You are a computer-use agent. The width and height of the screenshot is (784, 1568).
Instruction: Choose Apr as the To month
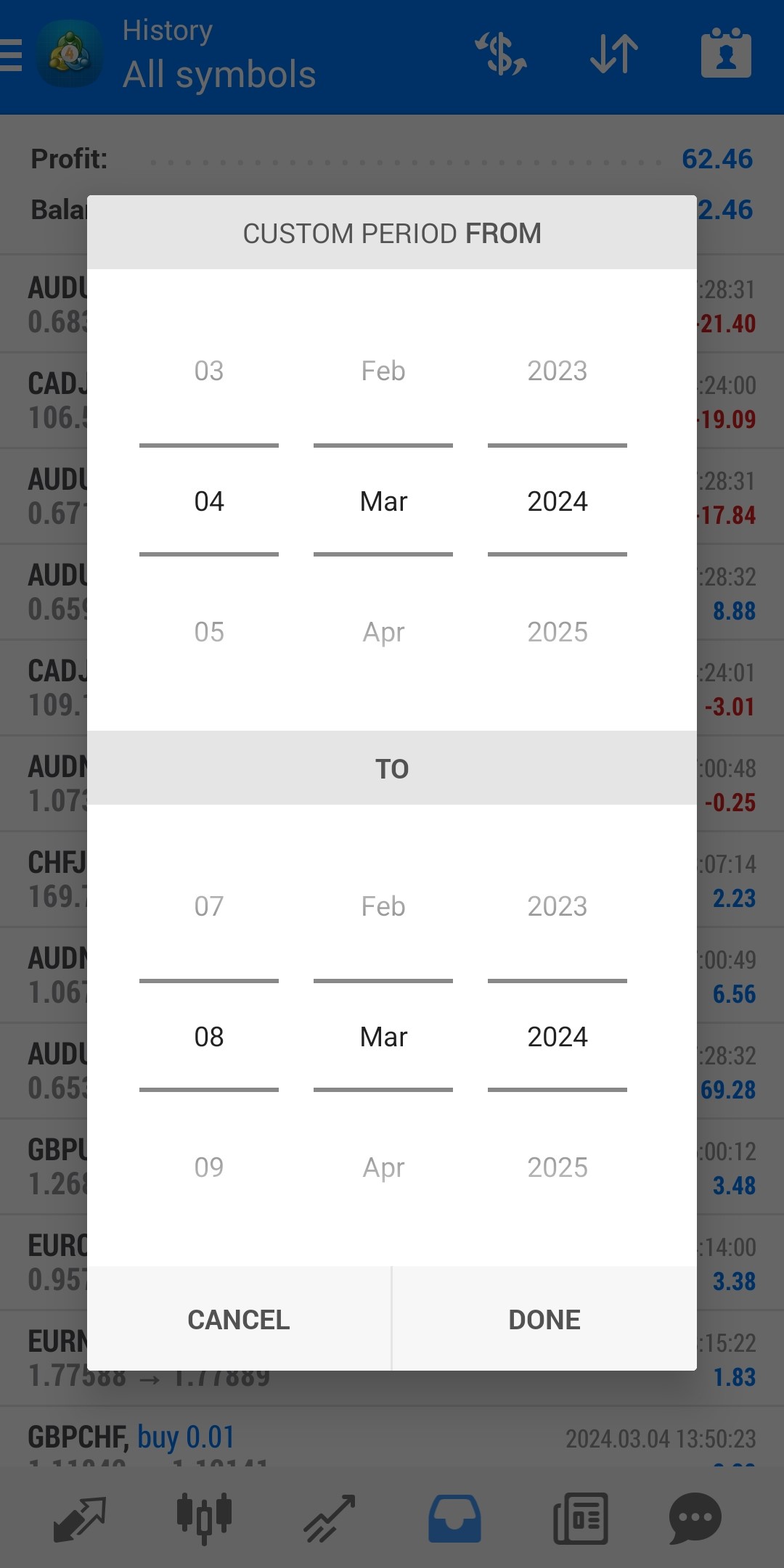tap(383, 1167)
